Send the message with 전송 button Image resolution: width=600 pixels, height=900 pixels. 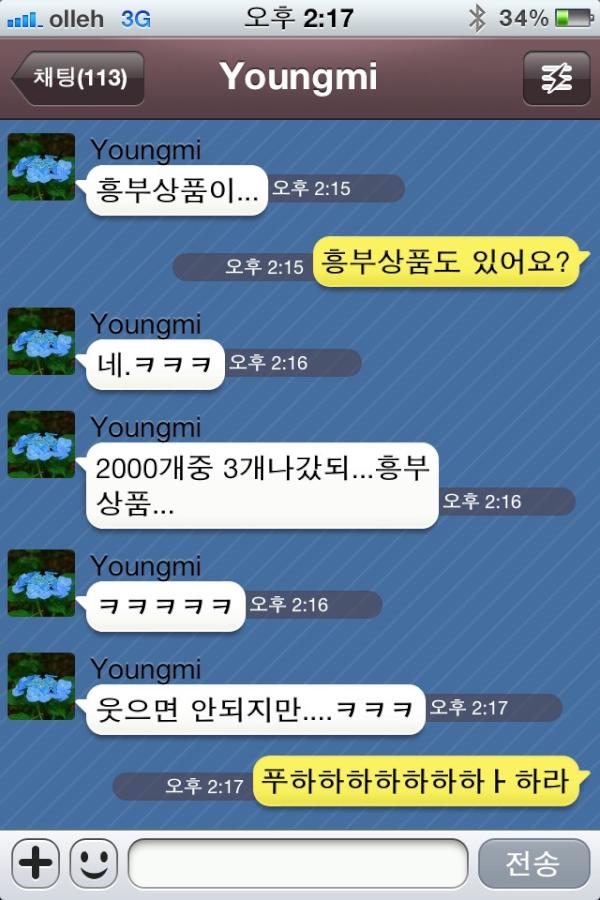point(533,863)
